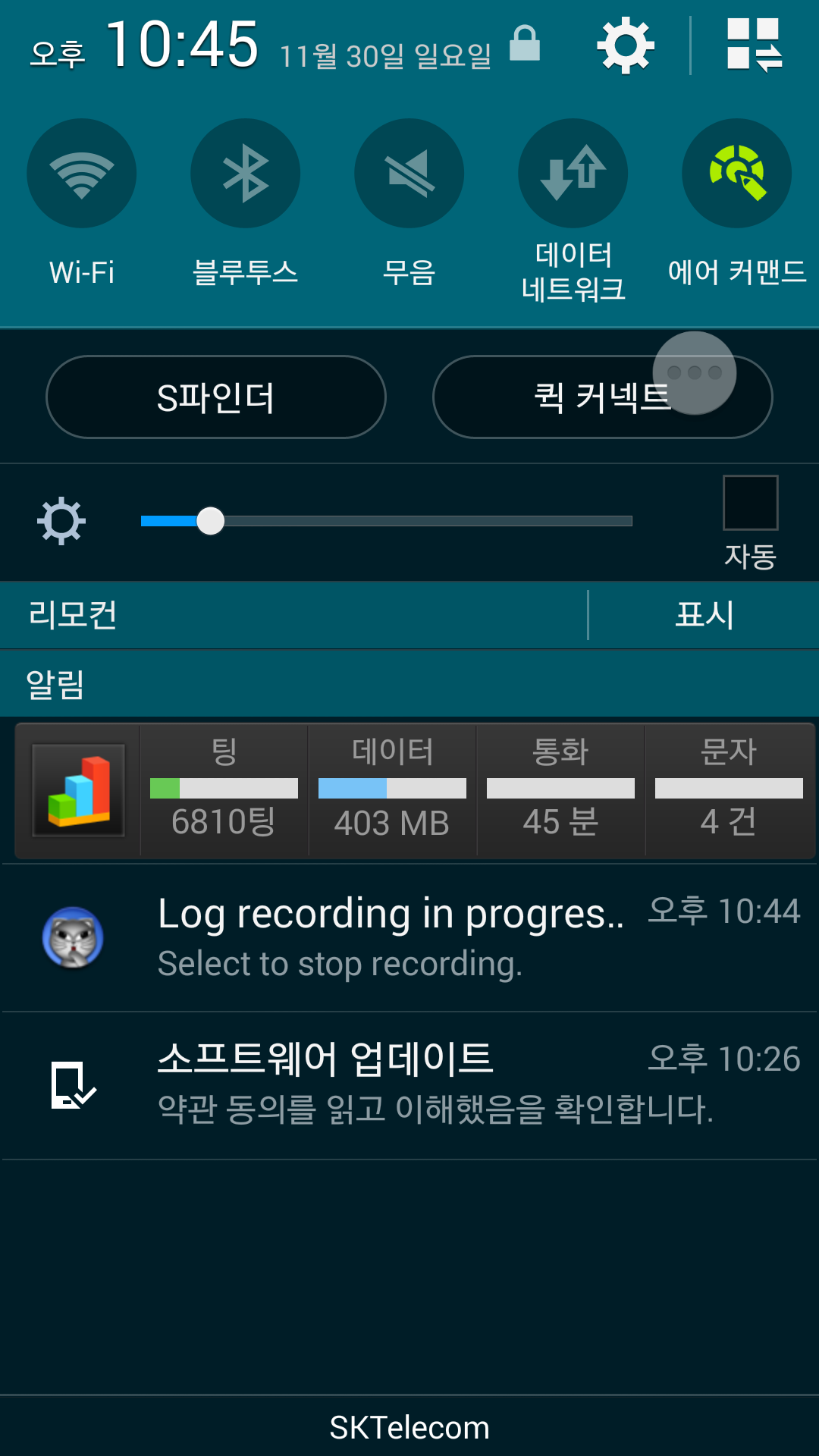Toggle mobile data (데이터 네트워크)

[x=573, y=174]
